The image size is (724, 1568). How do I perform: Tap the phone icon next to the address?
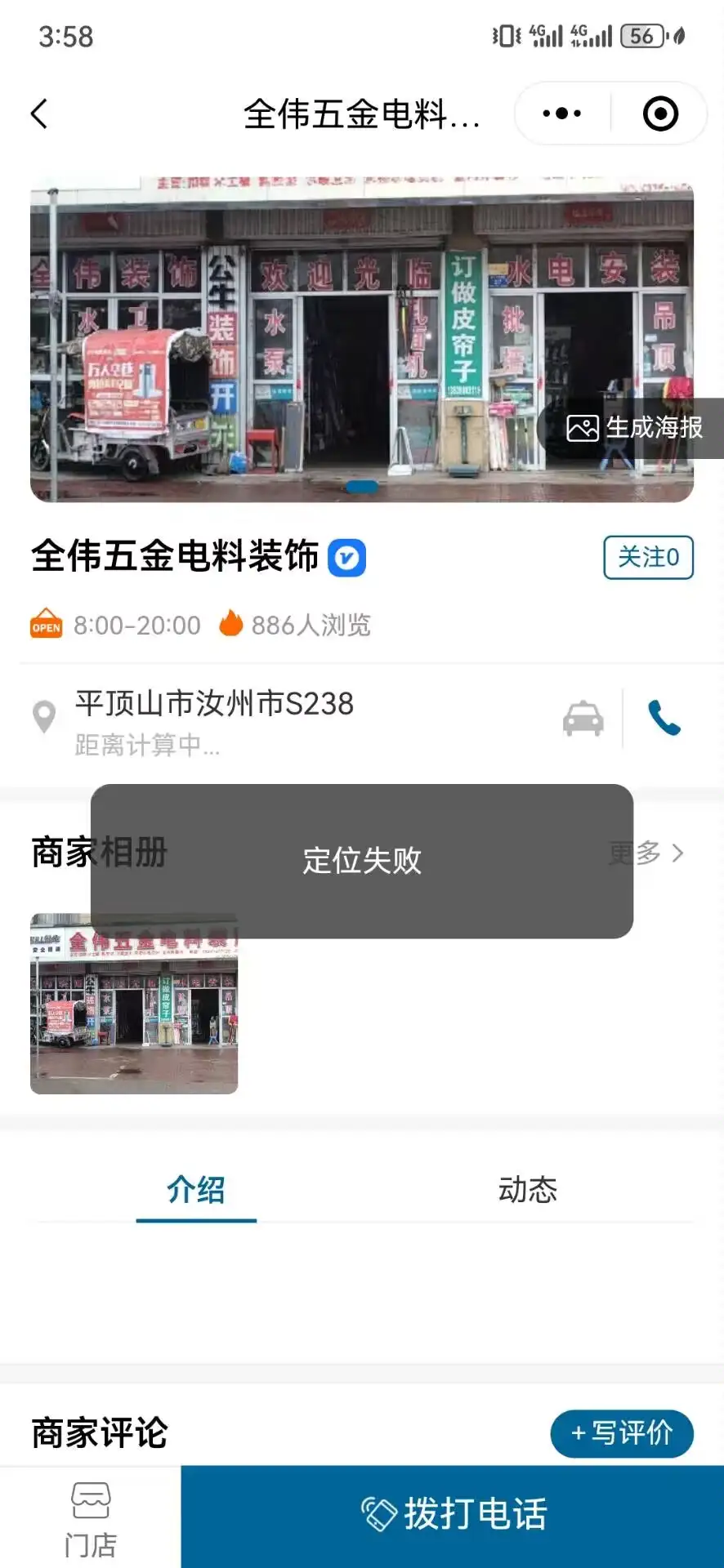point(664,718)
